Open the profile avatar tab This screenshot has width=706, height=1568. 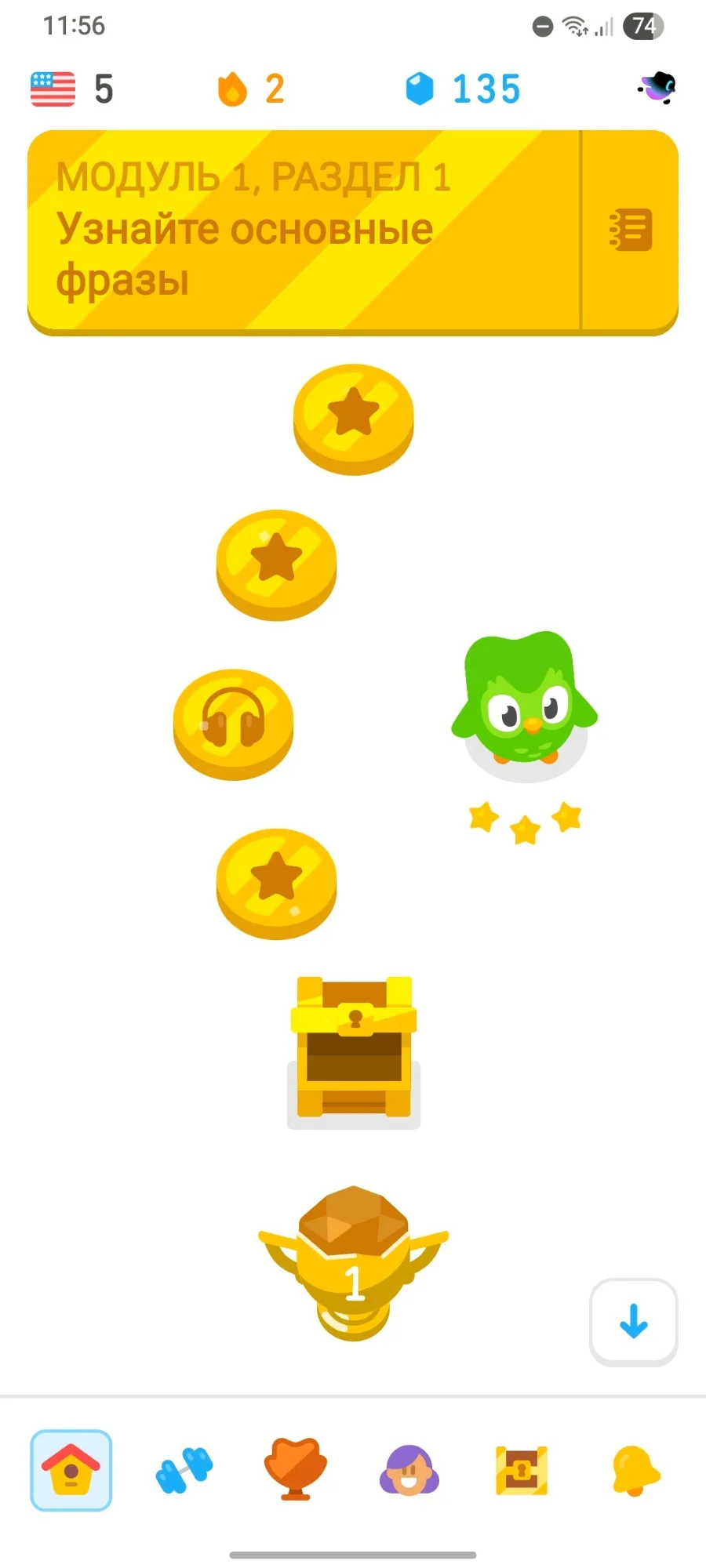tap(409, 1470)
